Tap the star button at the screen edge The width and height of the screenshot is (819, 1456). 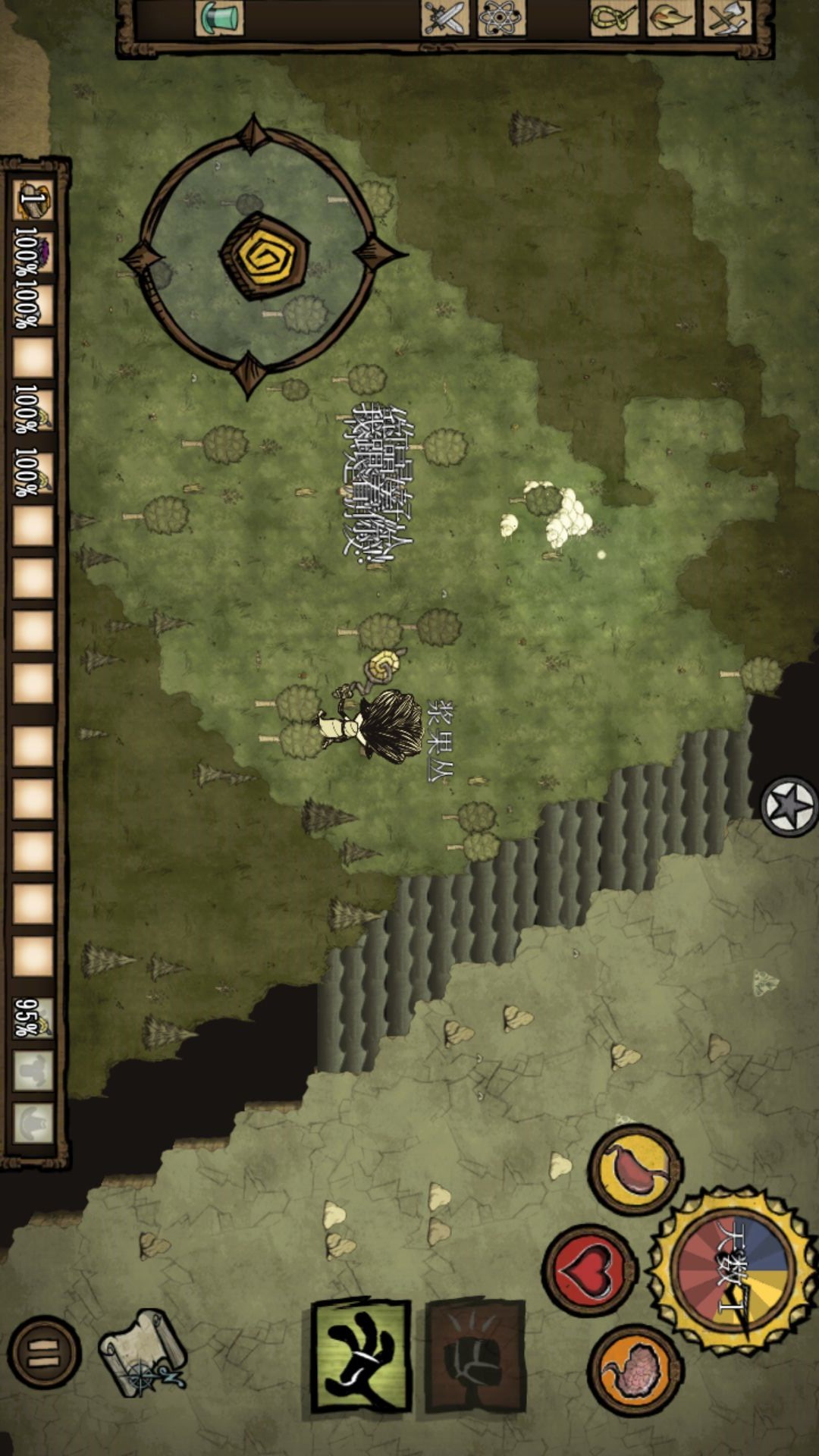tap(789, 805)
